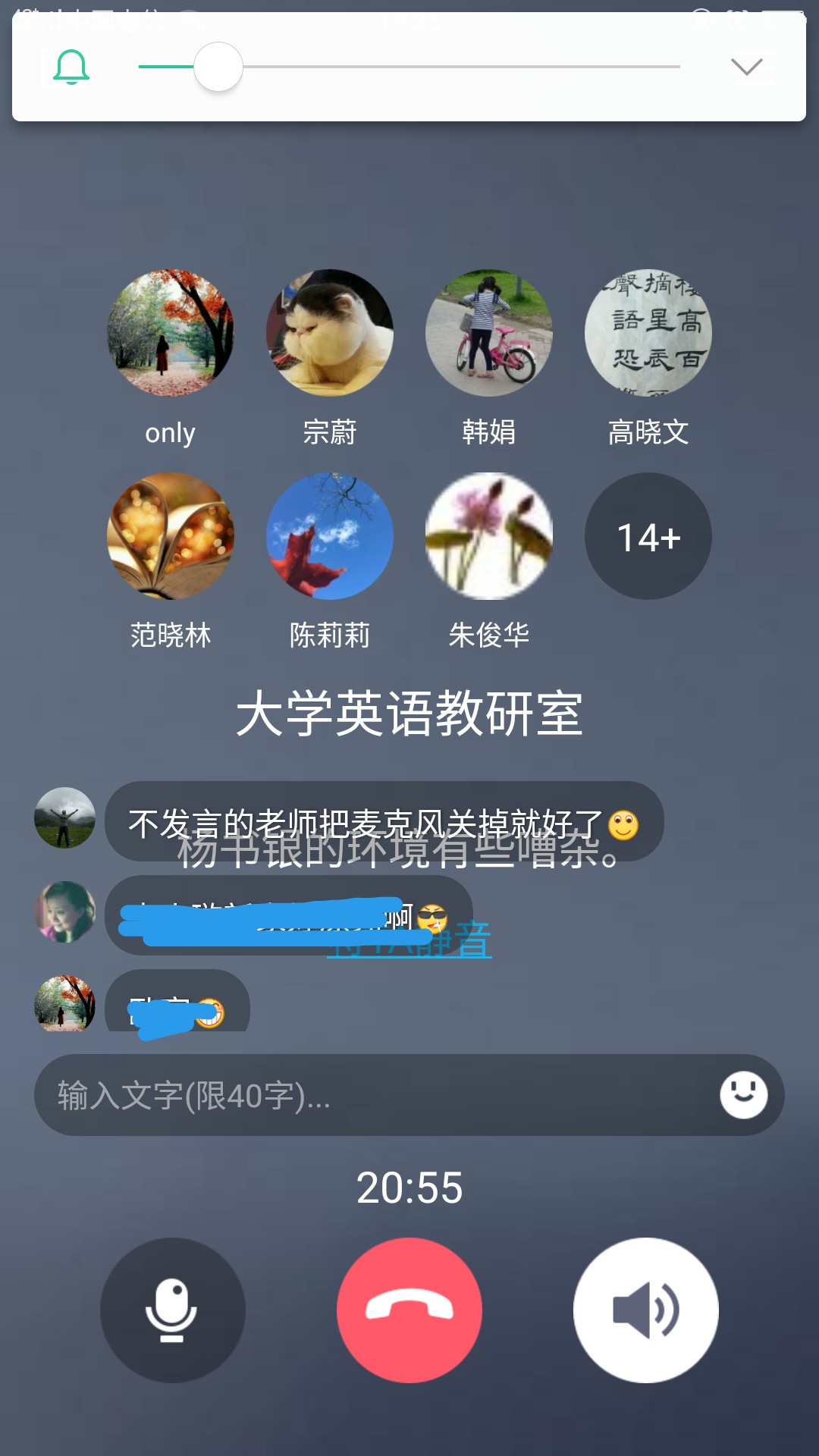
Task: Open participant 宗蔚's avatar
Action: (330, 333)
